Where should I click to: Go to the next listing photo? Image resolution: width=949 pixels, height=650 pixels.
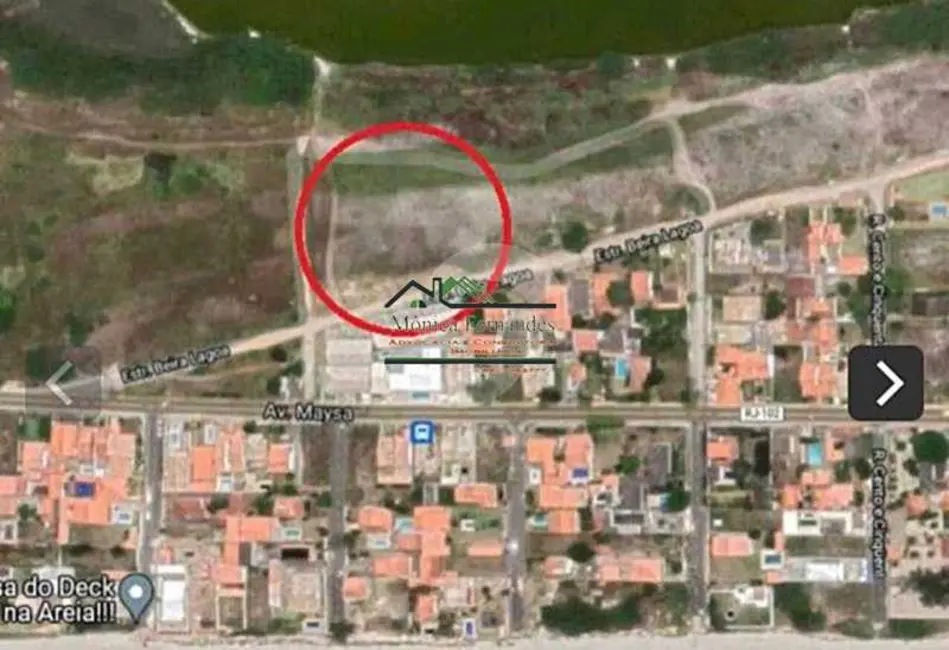point(885,383)
